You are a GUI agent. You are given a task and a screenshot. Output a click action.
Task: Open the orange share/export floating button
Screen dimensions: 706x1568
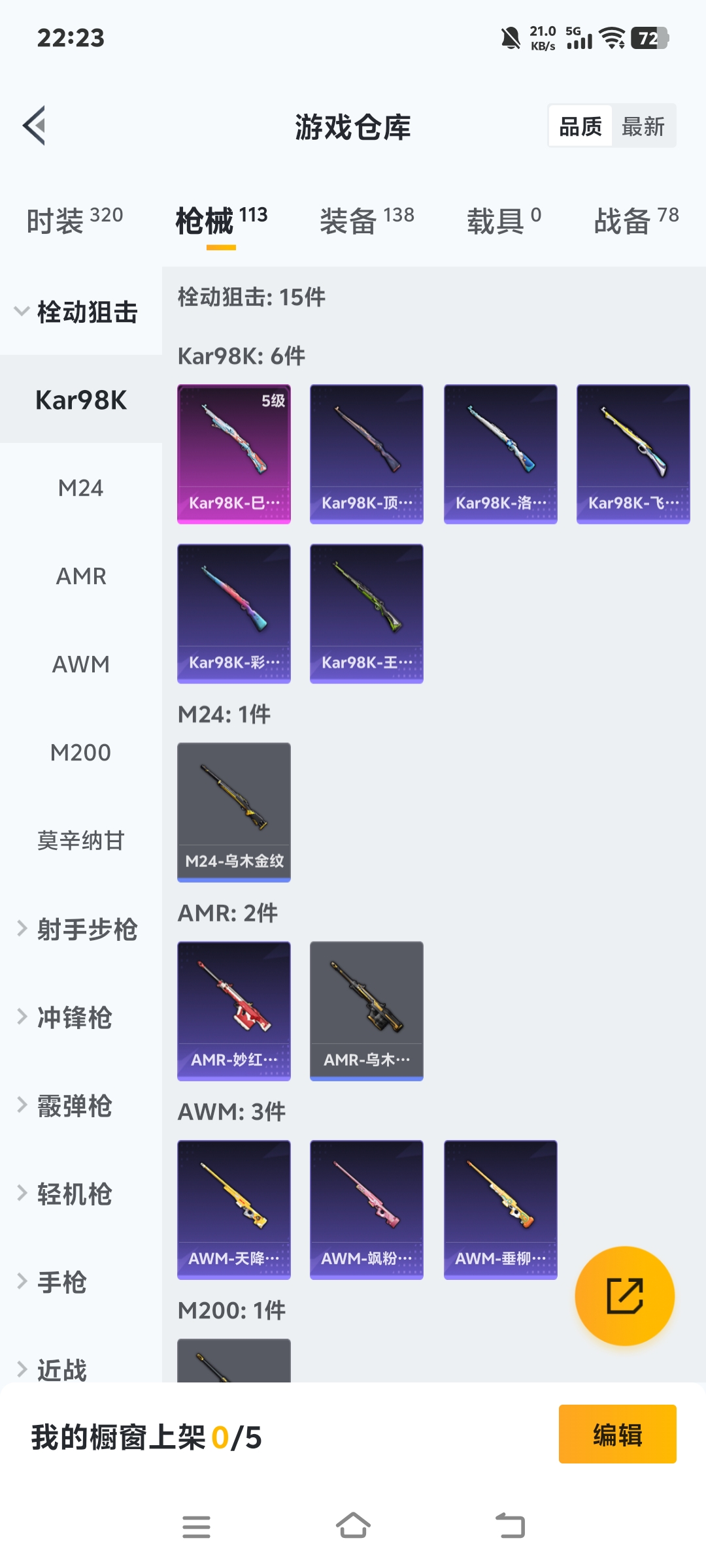click(x=624, y=1295)
